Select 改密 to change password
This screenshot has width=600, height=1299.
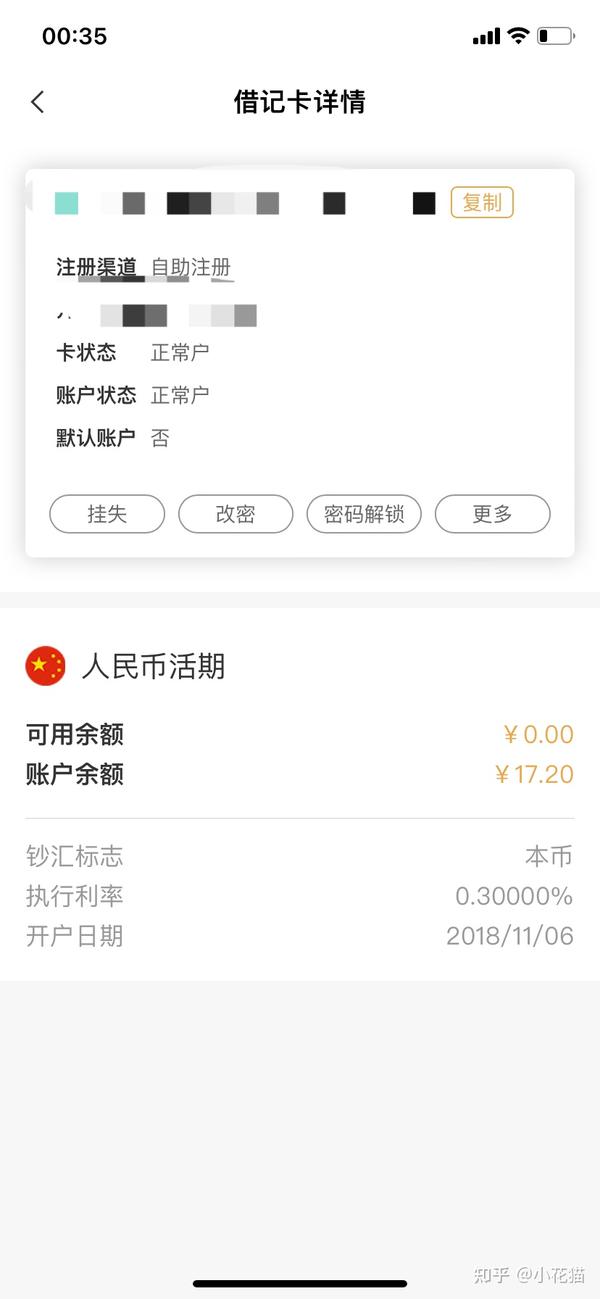[235, 514]
